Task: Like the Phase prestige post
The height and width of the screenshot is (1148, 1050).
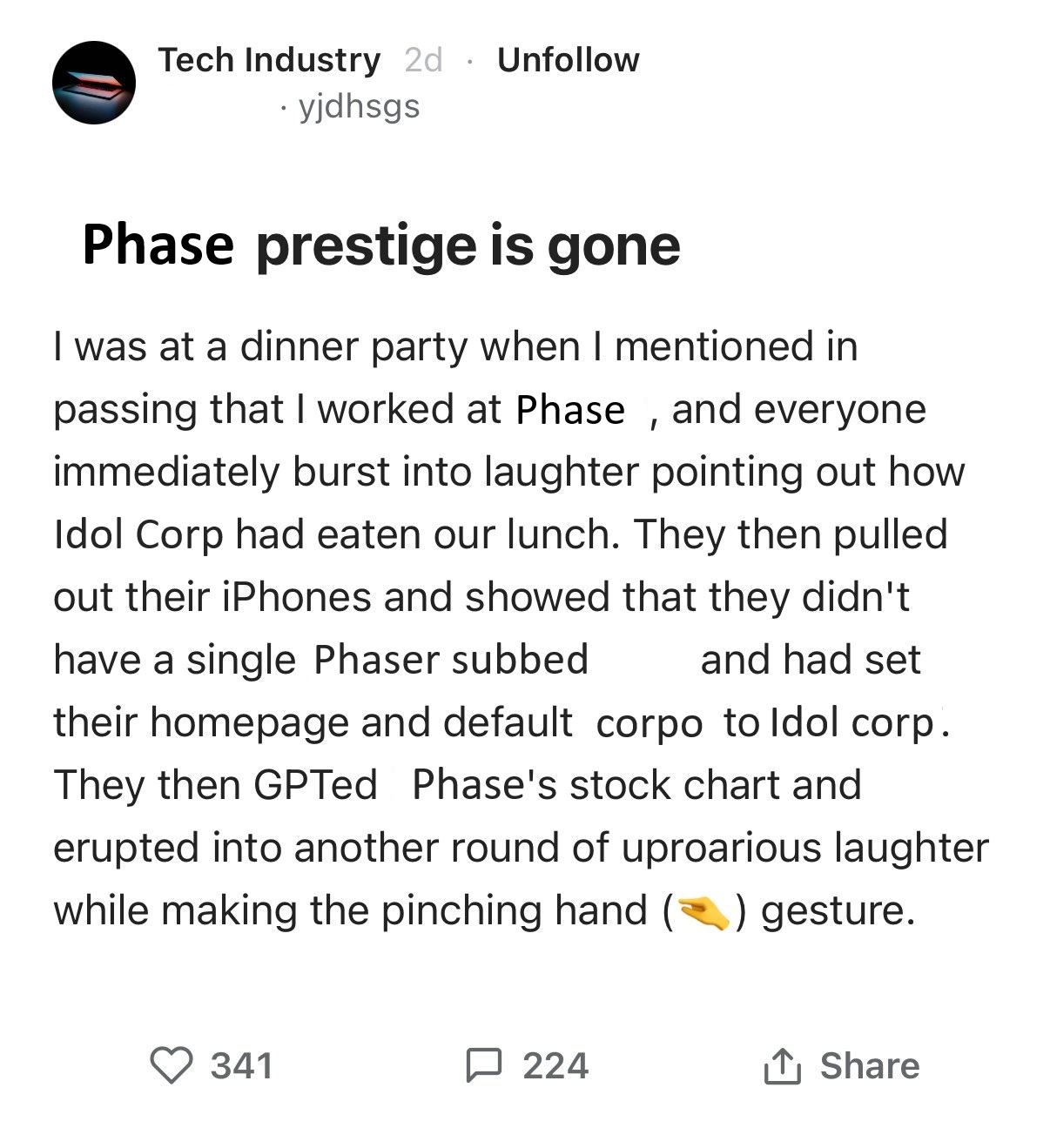Action: (x=172, y=1065)
